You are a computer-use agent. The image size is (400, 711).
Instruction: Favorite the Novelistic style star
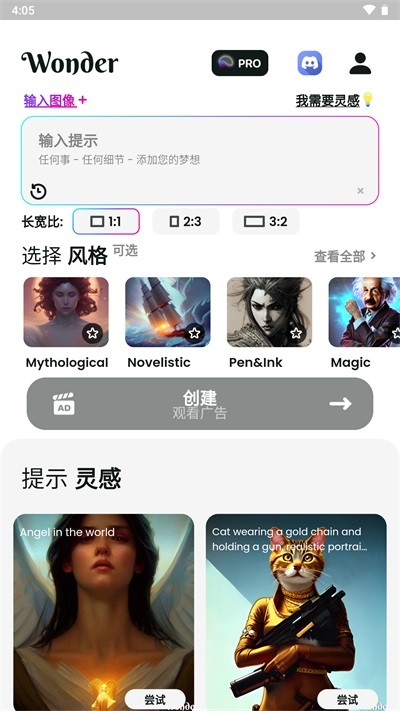pos(195,333)
